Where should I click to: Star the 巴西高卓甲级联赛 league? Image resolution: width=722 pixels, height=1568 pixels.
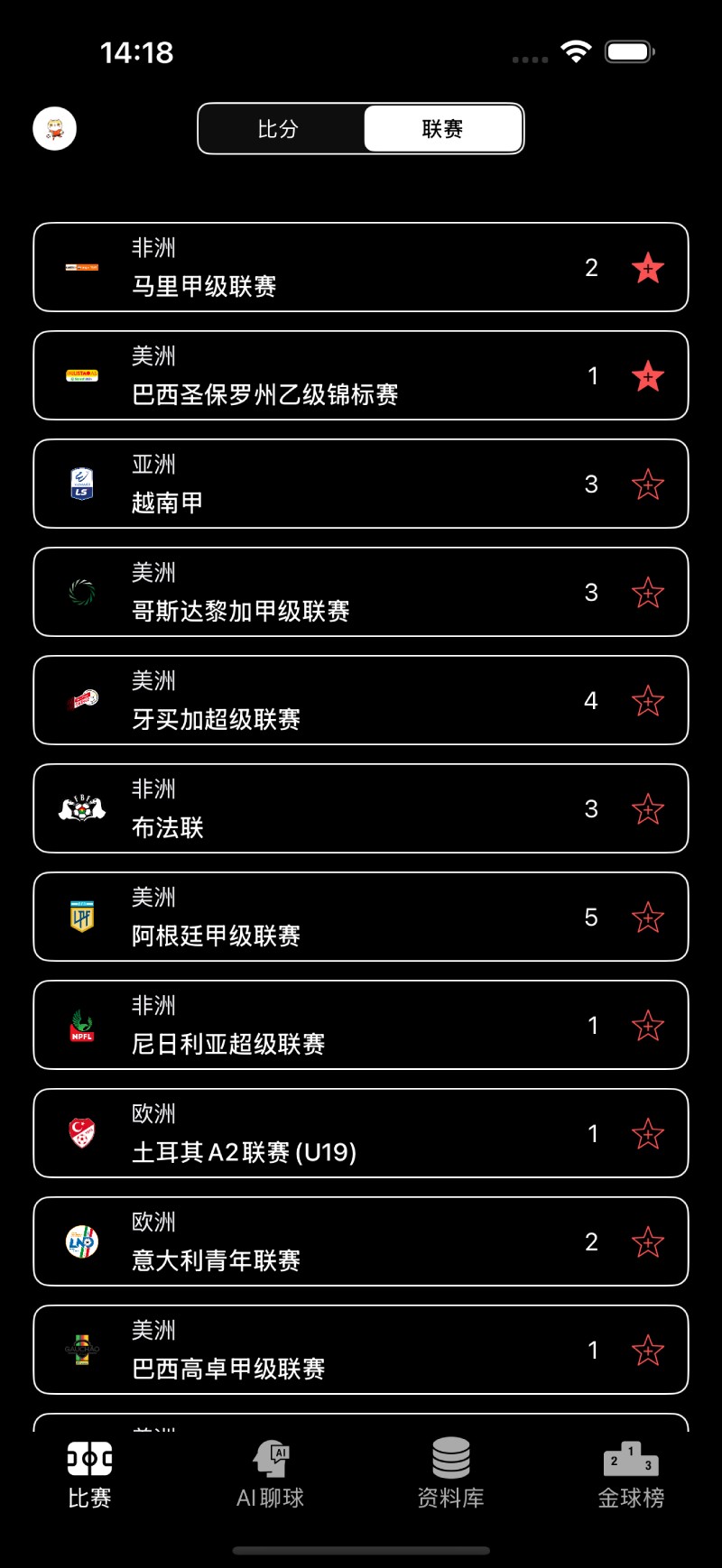coord(648,1351)
